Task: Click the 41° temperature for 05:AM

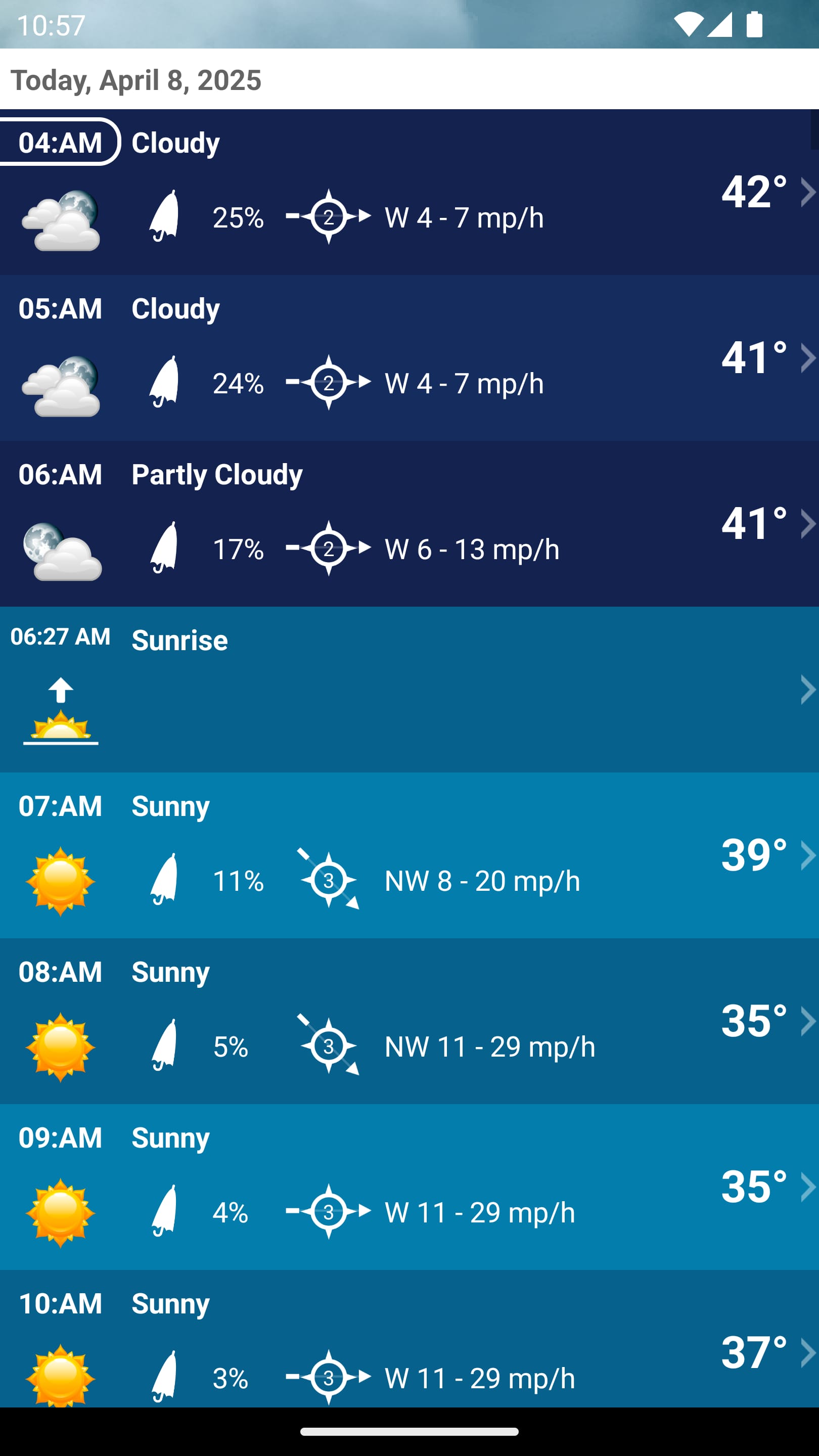Action: tap(752, 358)
